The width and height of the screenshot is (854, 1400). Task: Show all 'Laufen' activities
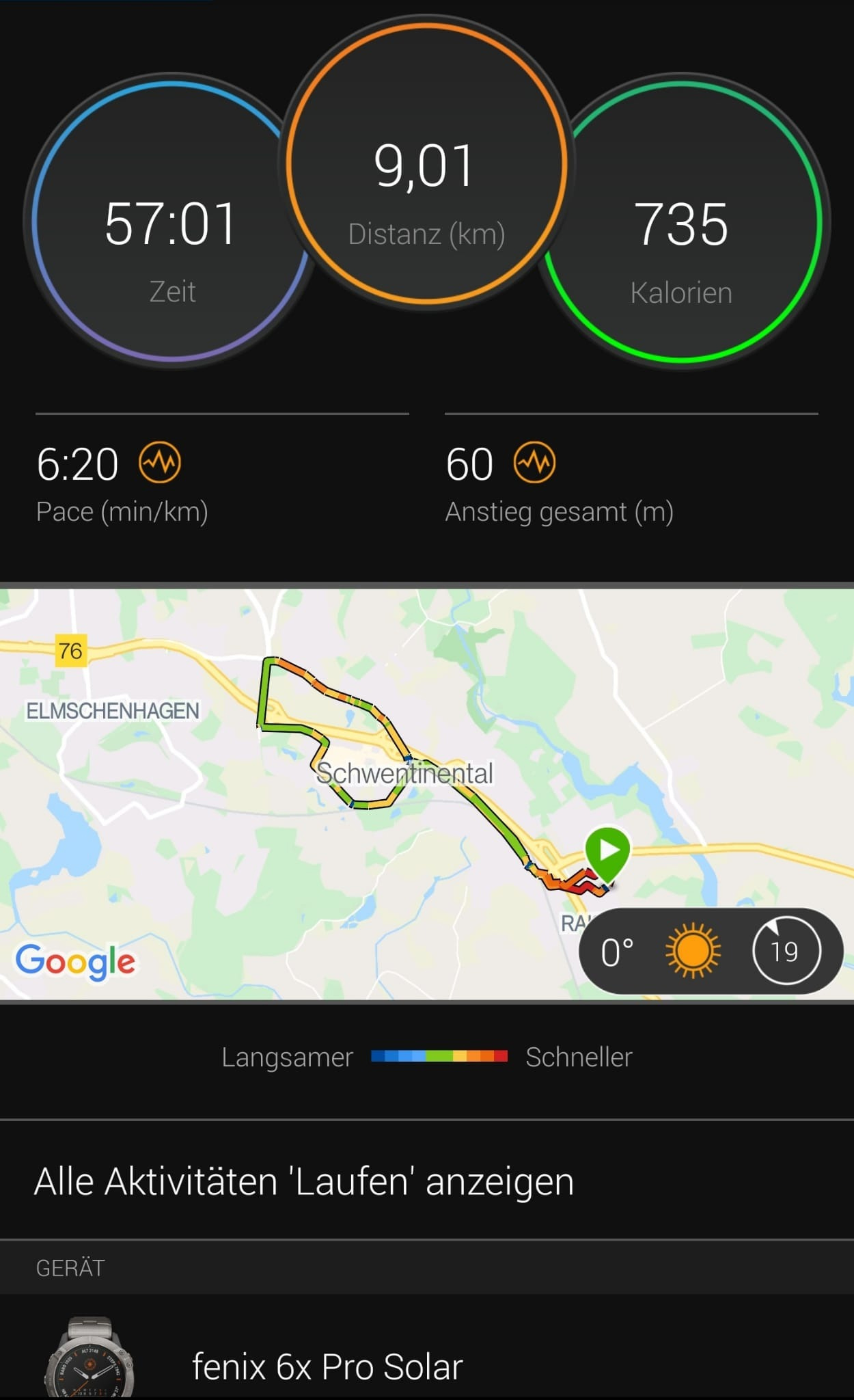tap(304, 1181)
